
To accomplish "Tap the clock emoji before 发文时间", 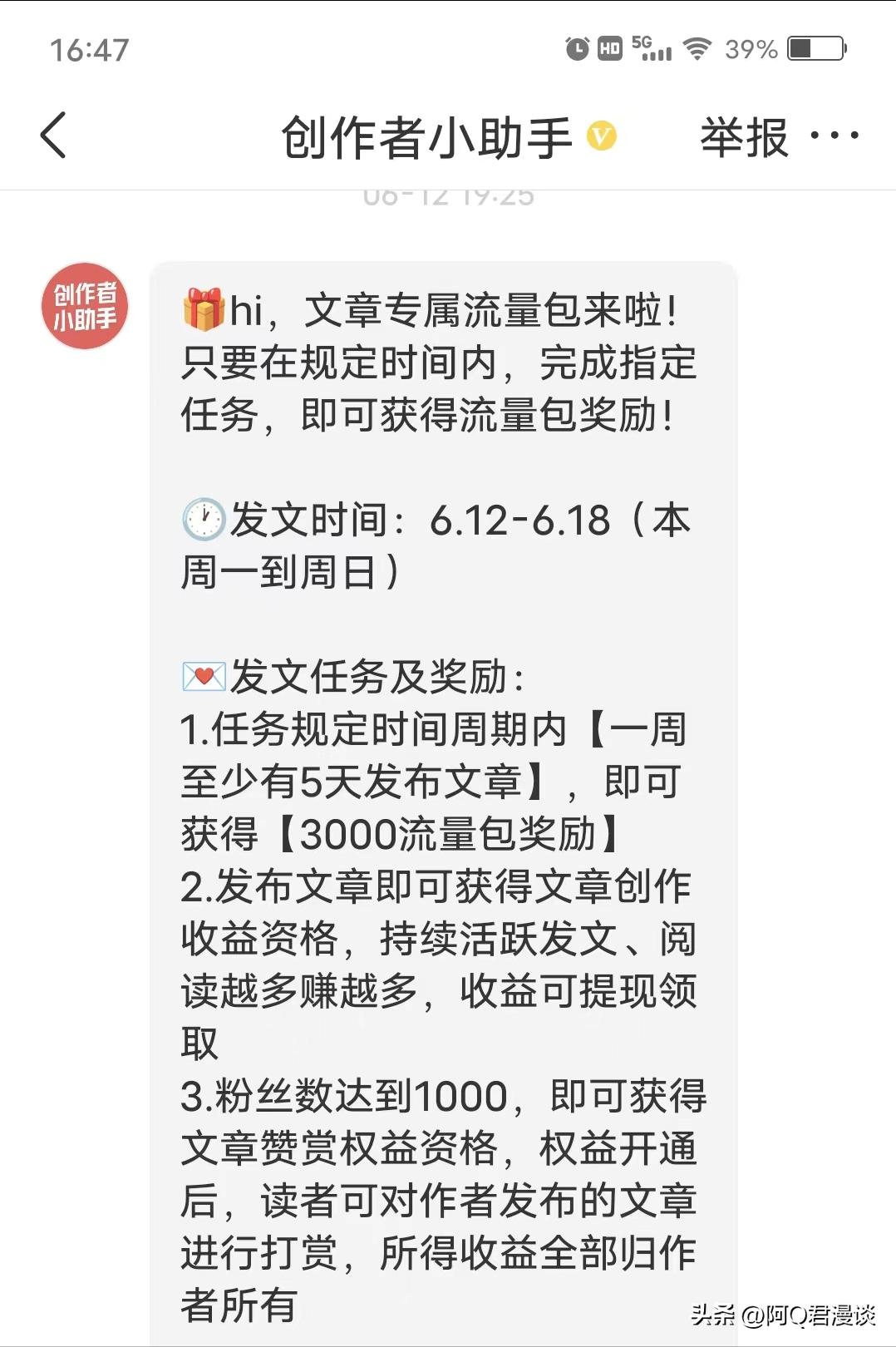I will (204, 520).
